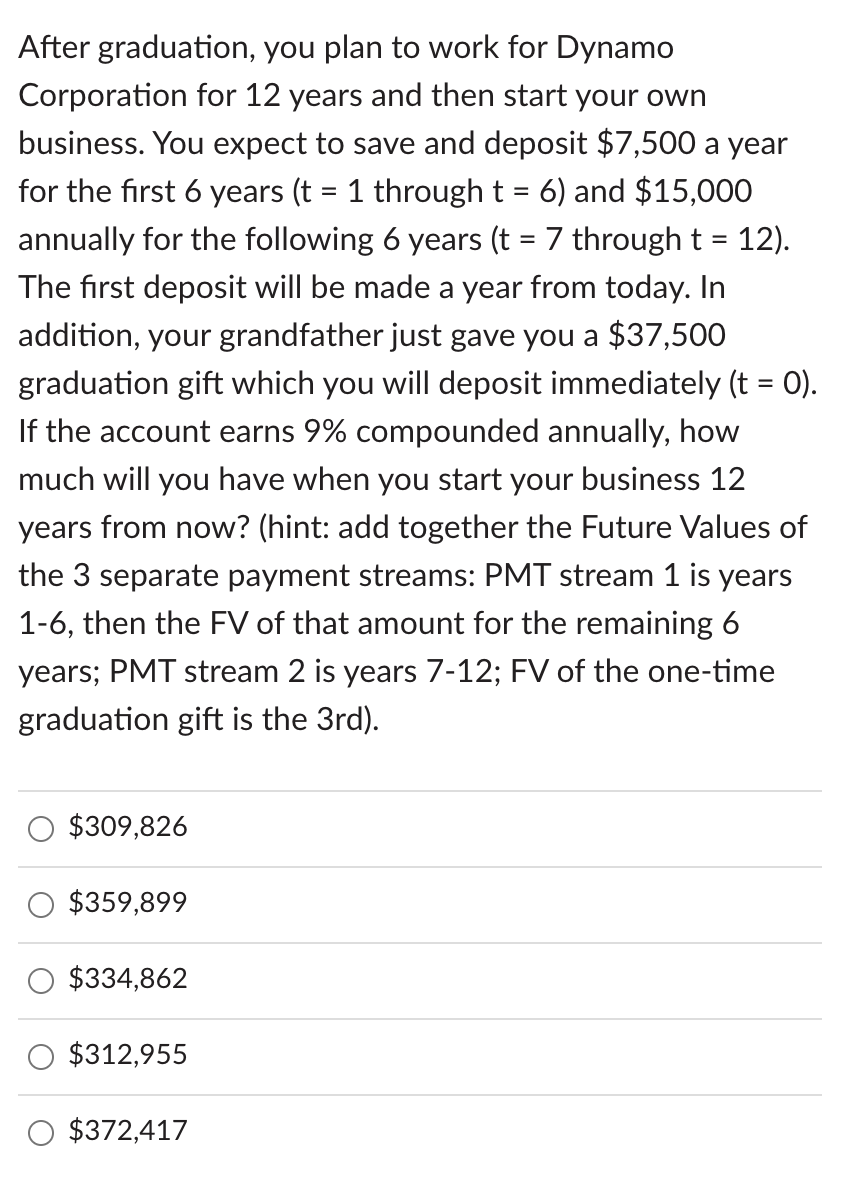Click the $372,417 answer label text
Image resolution: width=850 pixels, height=1198 pixels.
126,1130
